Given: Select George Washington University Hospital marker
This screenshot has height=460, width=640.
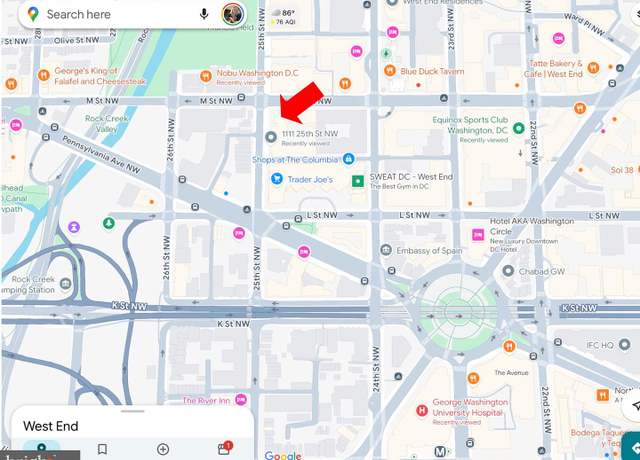Looking at the screenshot, I should 422,408.
